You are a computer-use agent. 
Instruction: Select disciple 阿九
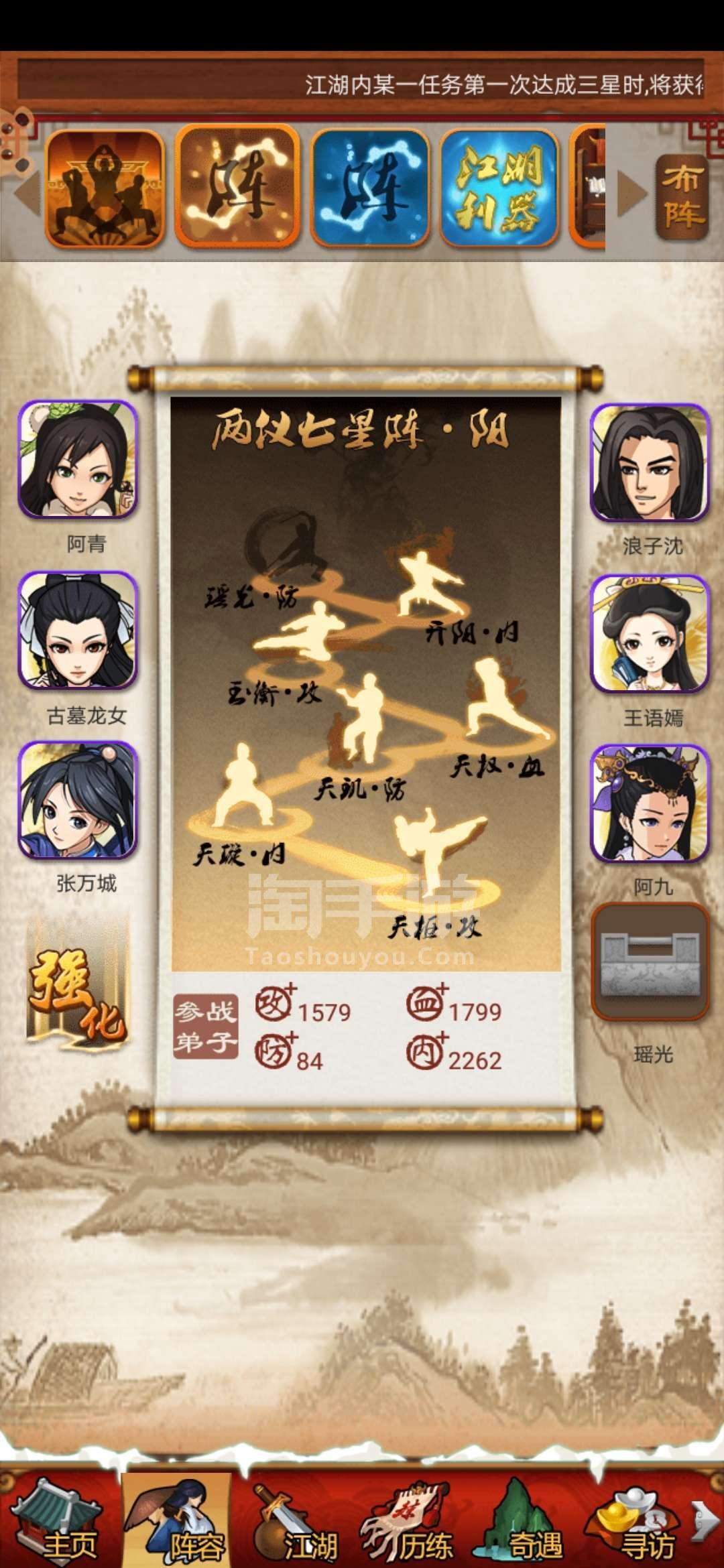[x=650, y=803]
